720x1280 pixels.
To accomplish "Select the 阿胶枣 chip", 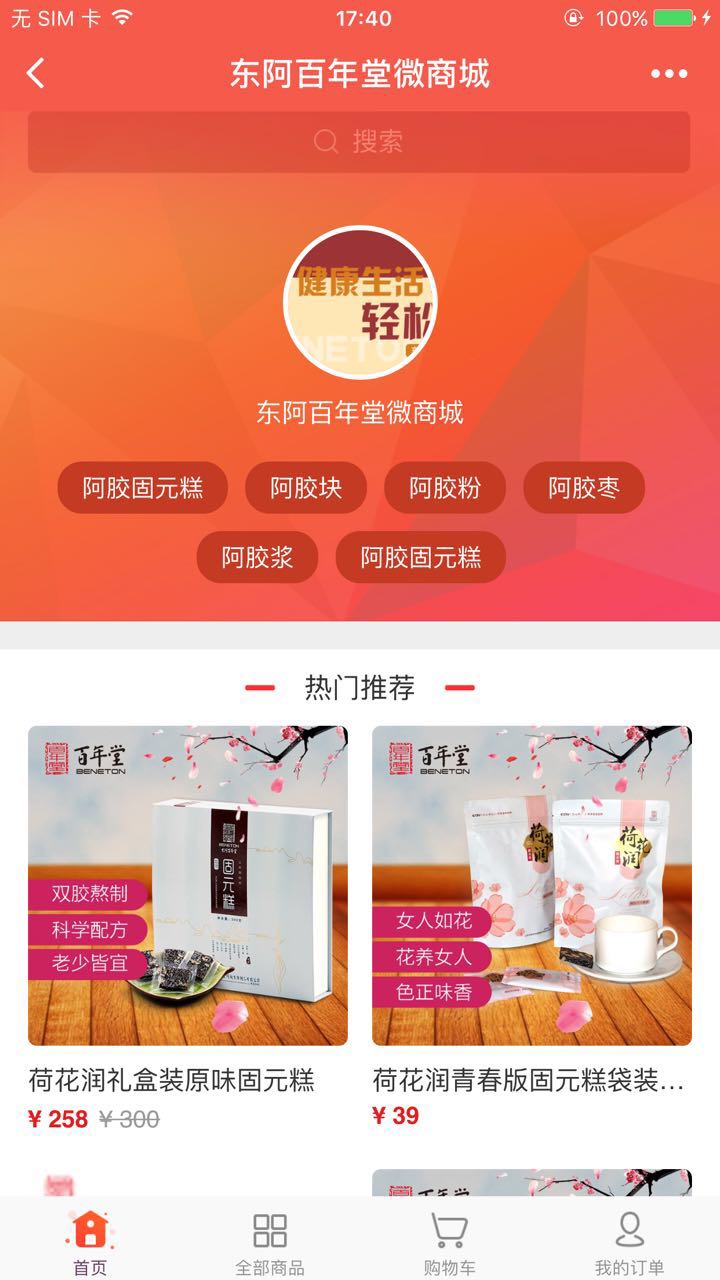I will 584,488.
